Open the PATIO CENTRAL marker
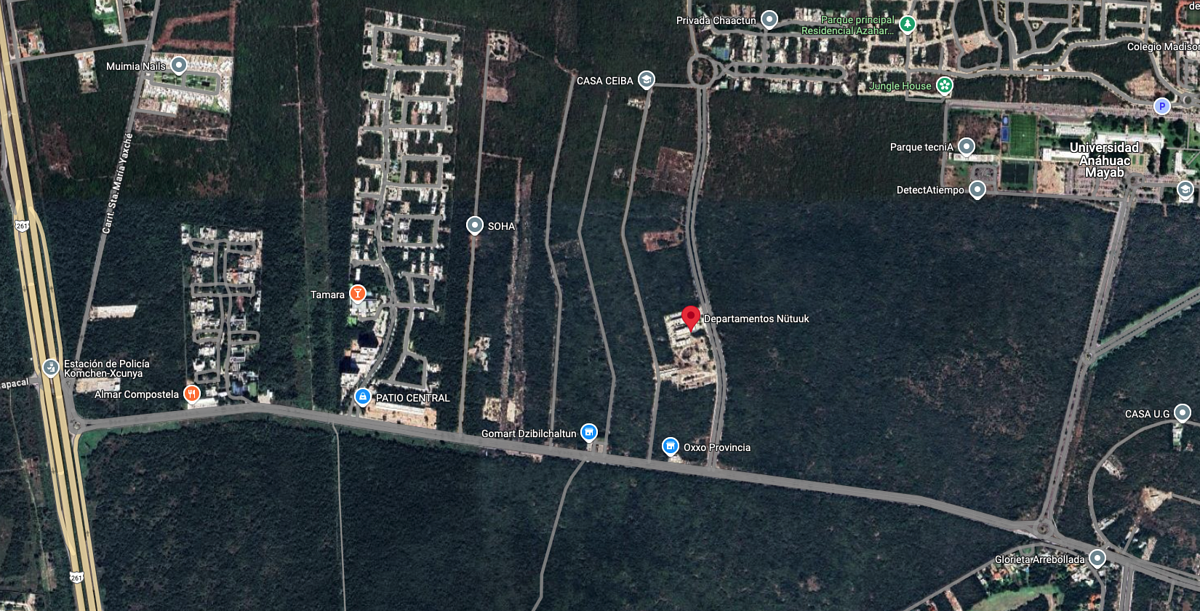This screenshot has width=1200, height=611. [362, 397]
